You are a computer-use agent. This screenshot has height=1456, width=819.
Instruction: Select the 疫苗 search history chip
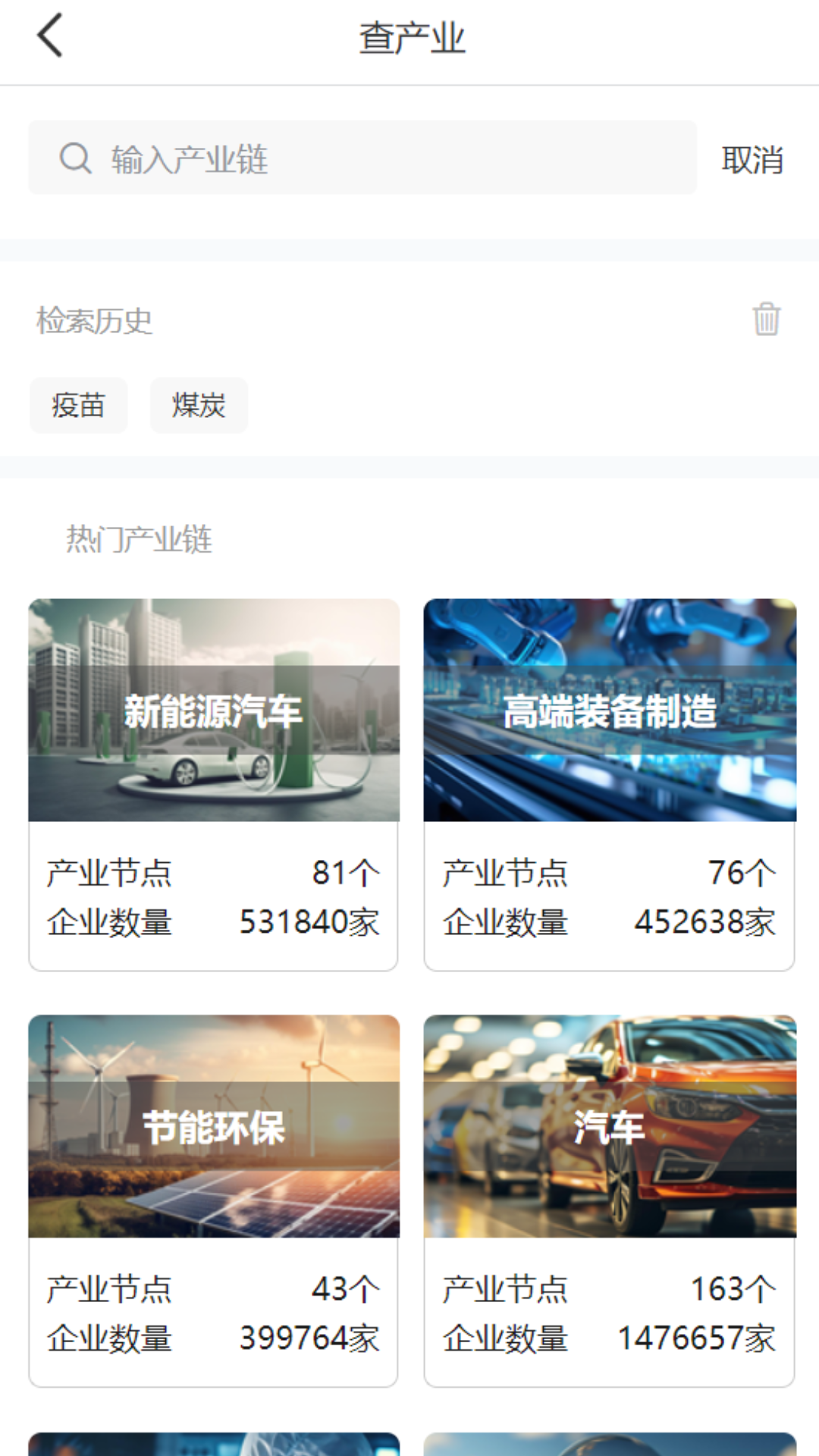pos(79,405)
